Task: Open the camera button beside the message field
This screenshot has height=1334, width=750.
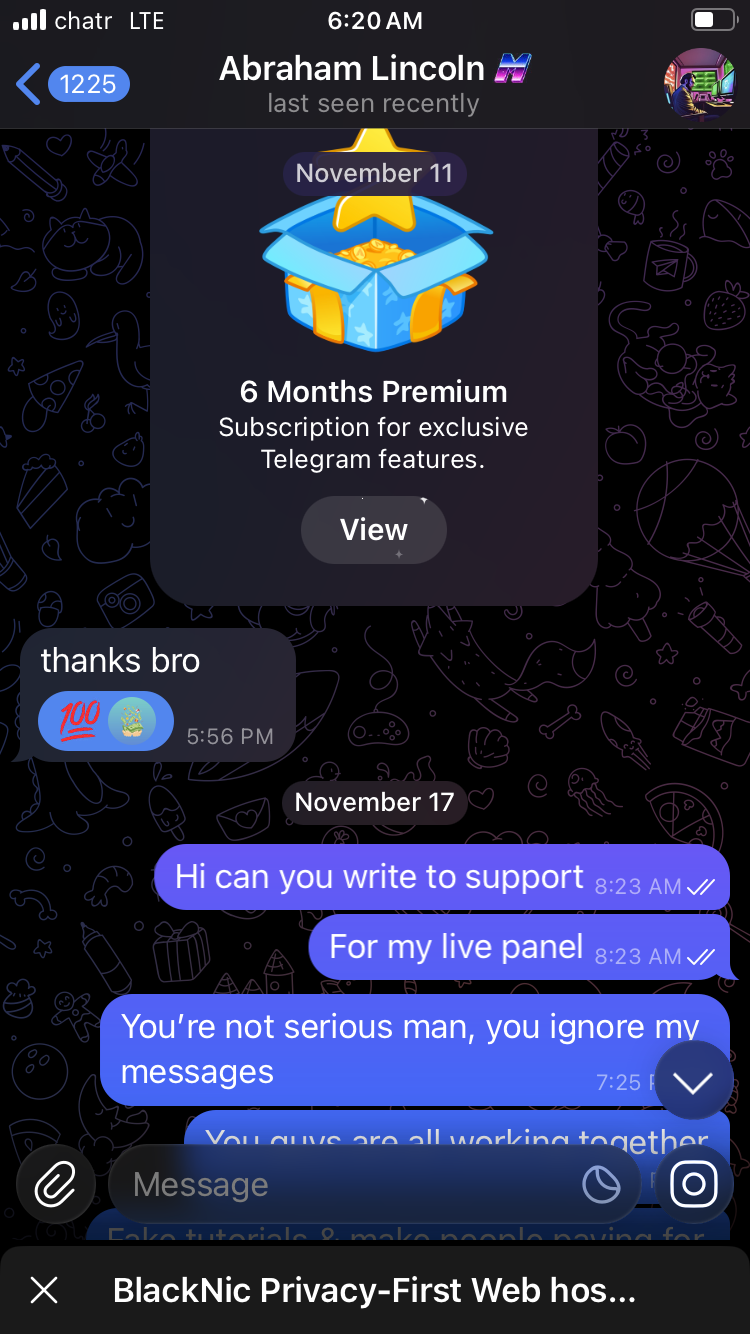Action: tap(694, 1185)
